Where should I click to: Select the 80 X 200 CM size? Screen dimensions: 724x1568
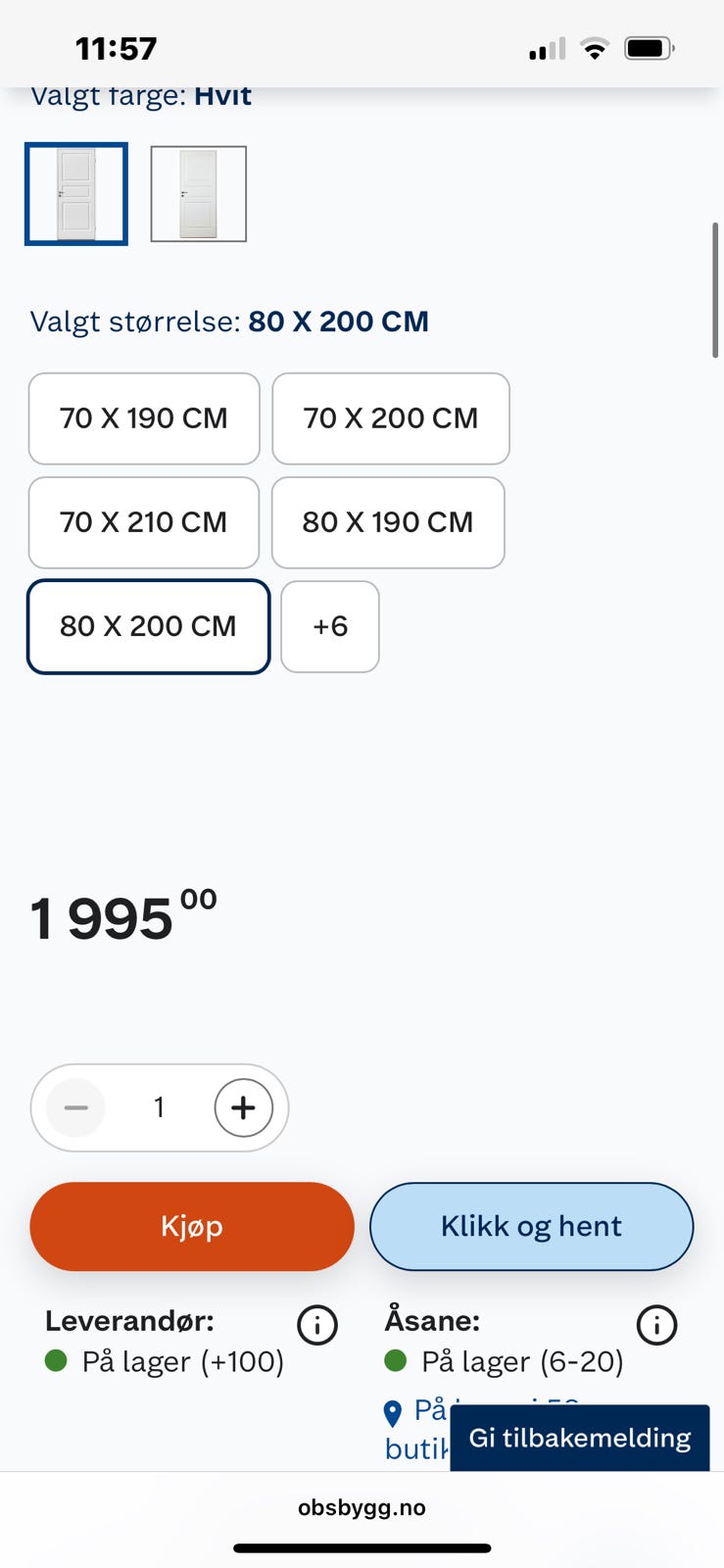148,626
